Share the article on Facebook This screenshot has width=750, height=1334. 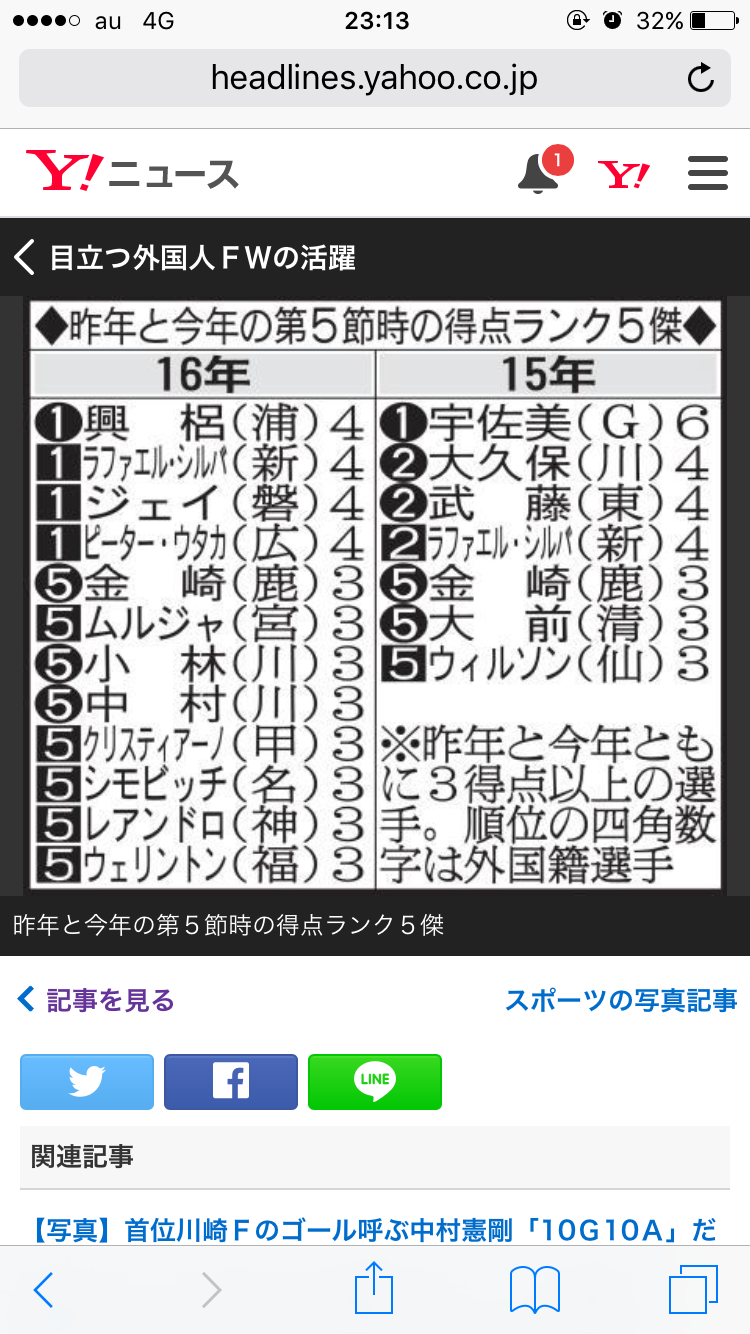click(x=231, y=1081)
